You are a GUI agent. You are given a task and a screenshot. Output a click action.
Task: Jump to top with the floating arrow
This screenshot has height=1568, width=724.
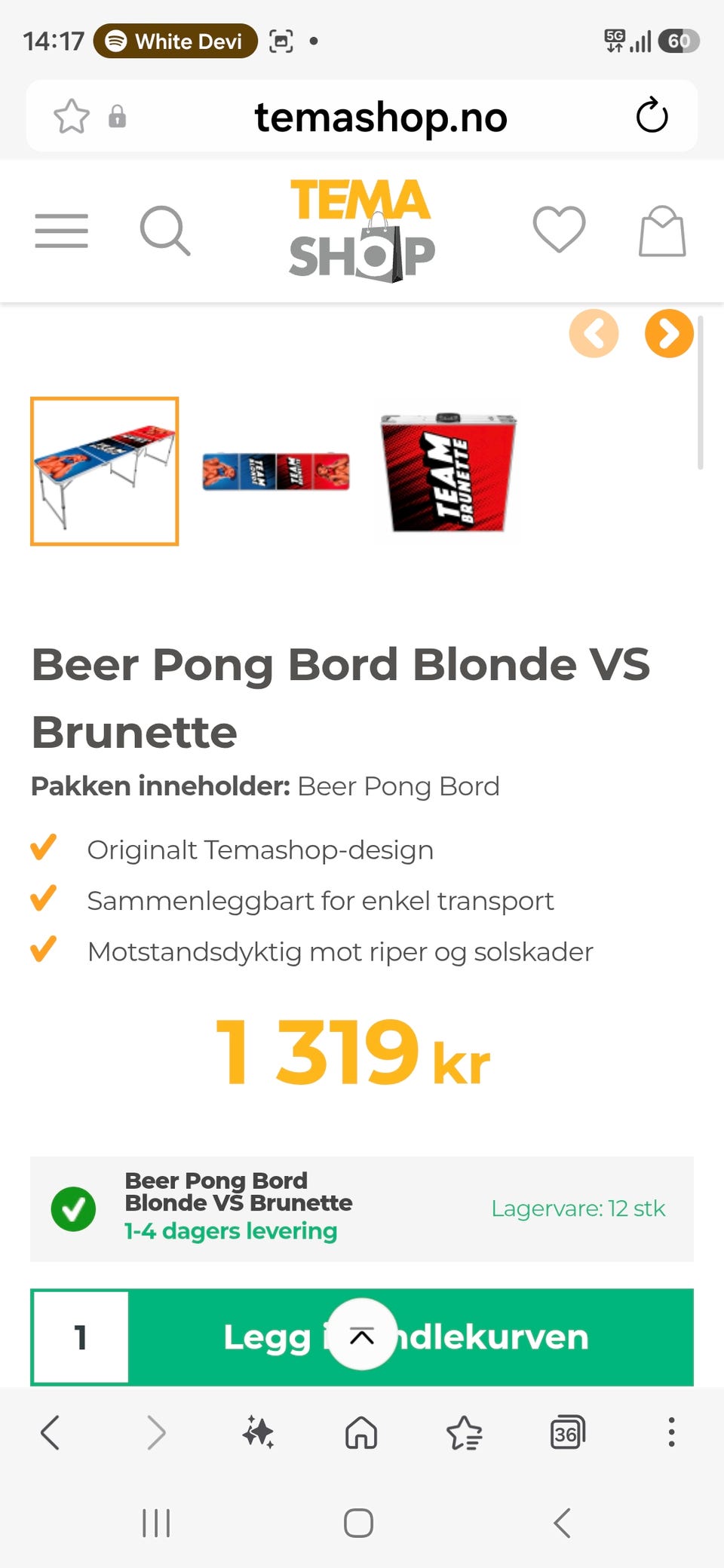(x=362, y=1334)
